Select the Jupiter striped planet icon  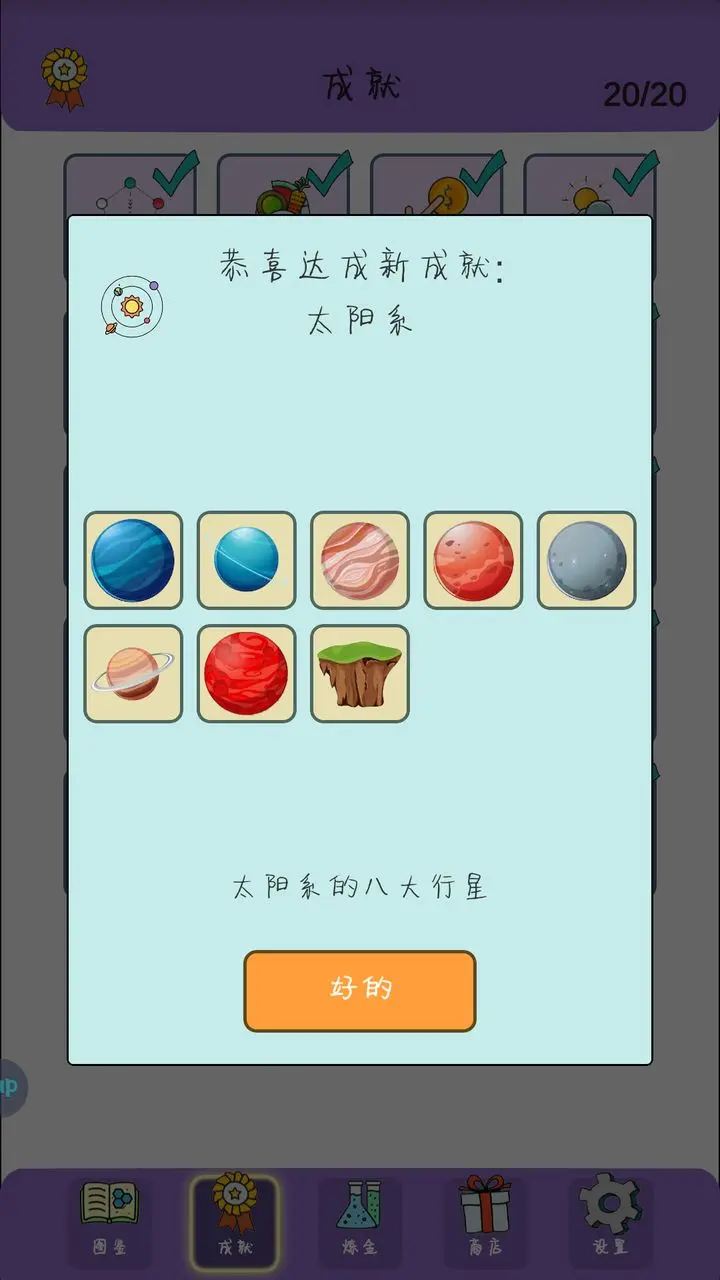[360, 561]
